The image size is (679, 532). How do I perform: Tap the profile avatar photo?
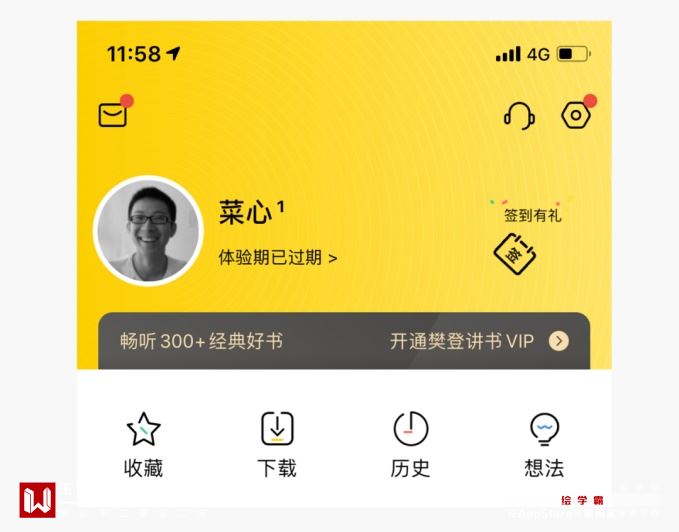(148, 232)
